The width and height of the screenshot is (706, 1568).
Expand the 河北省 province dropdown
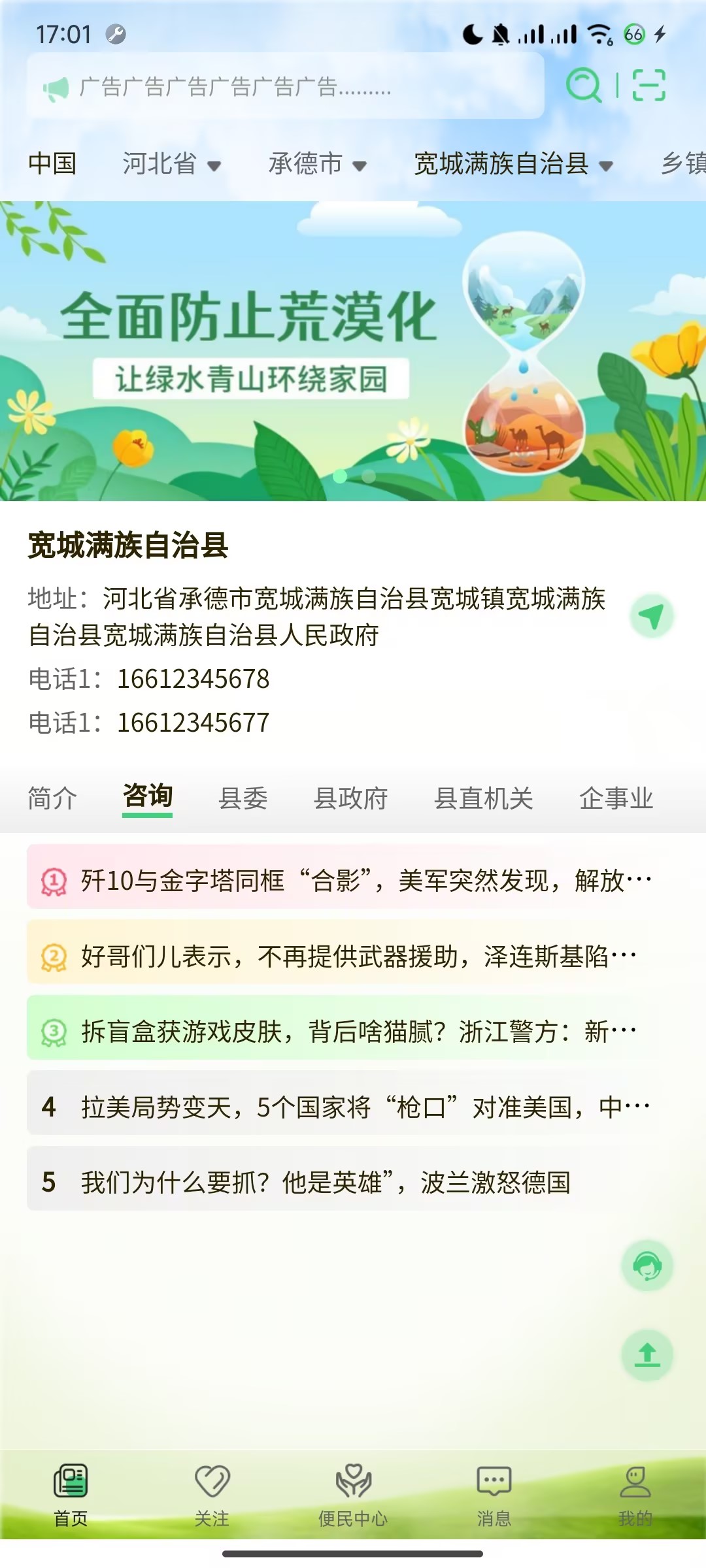click(171, 163)
